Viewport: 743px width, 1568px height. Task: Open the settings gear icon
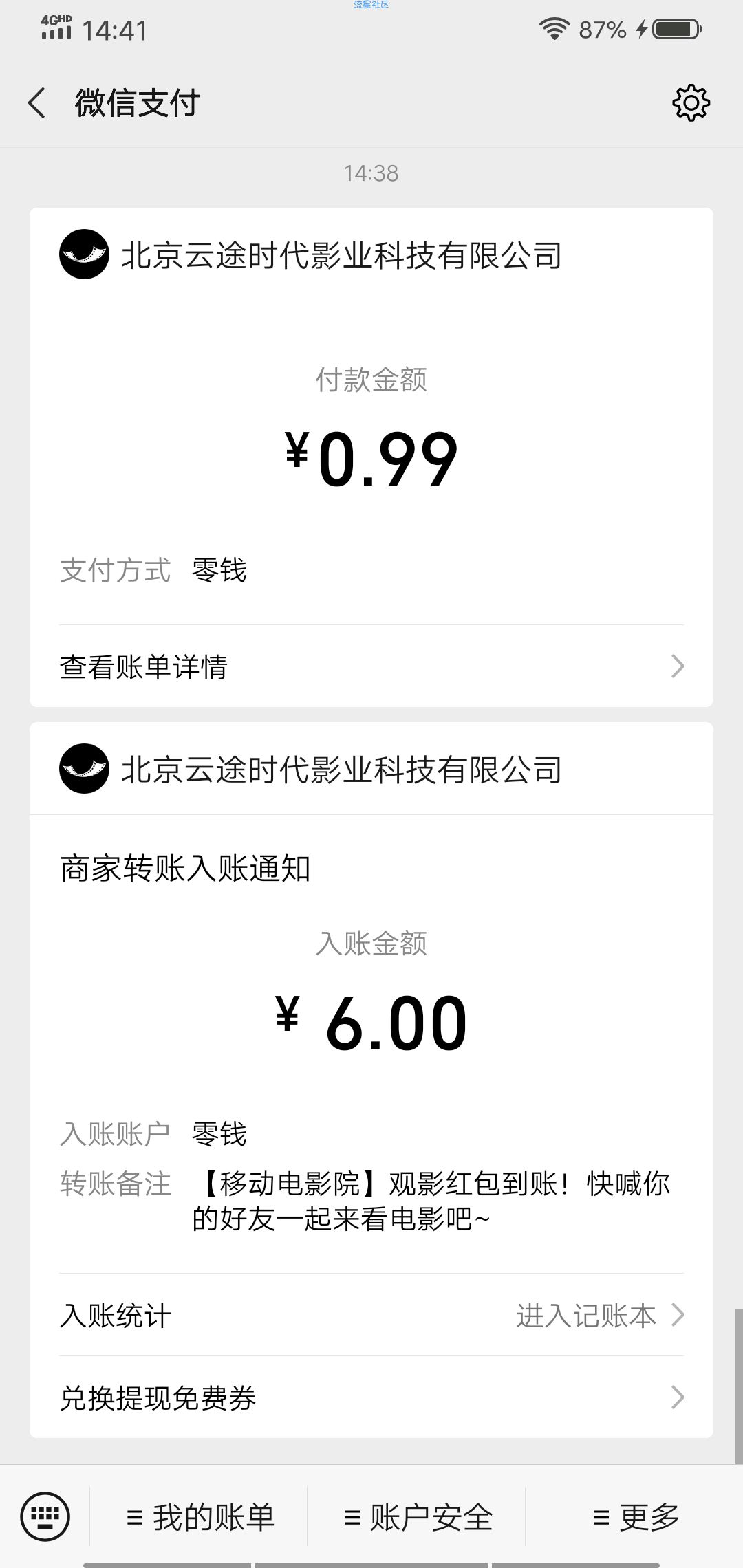point(691,103)
